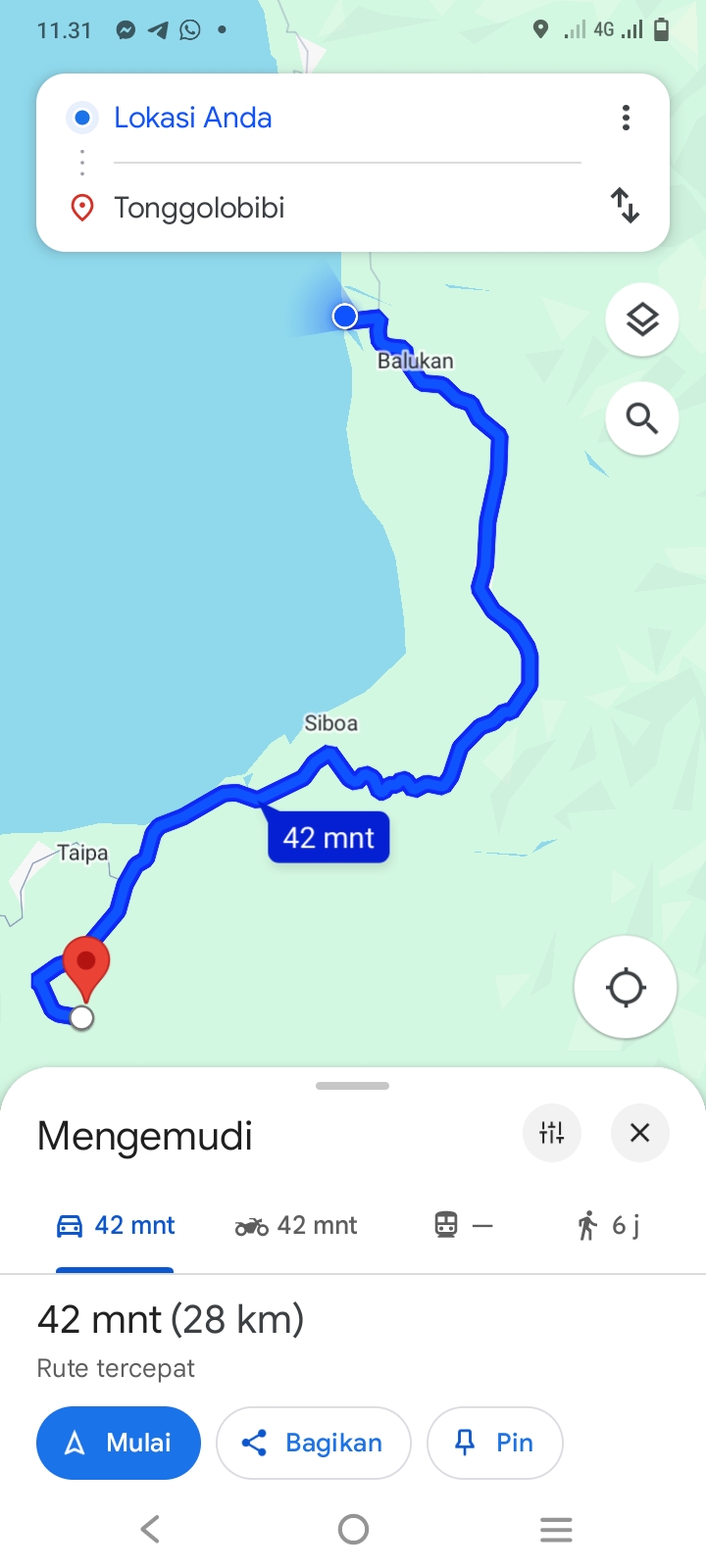Open recent apps from navigation bar

pos(556,1529)
